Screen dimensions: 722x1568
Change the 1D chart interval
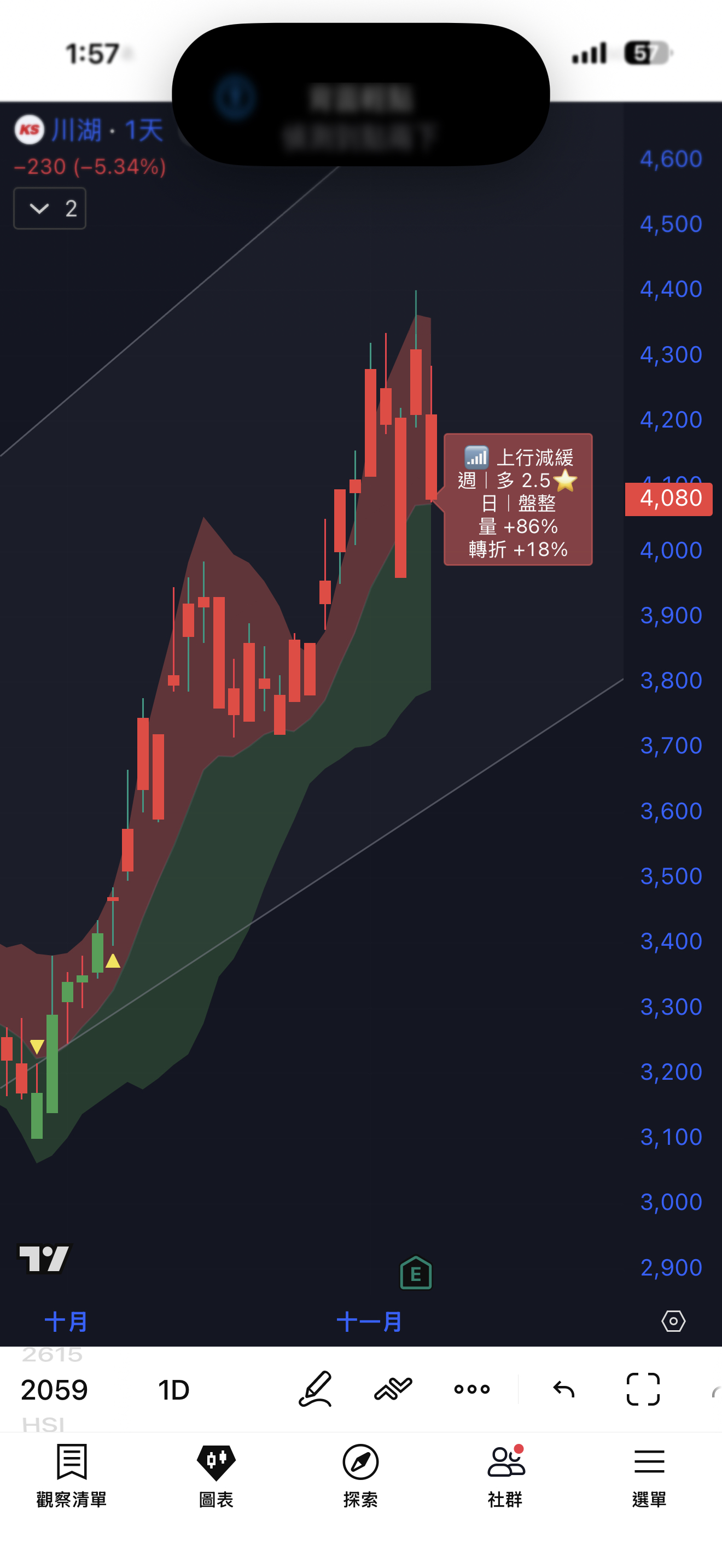pos(173,1390)
